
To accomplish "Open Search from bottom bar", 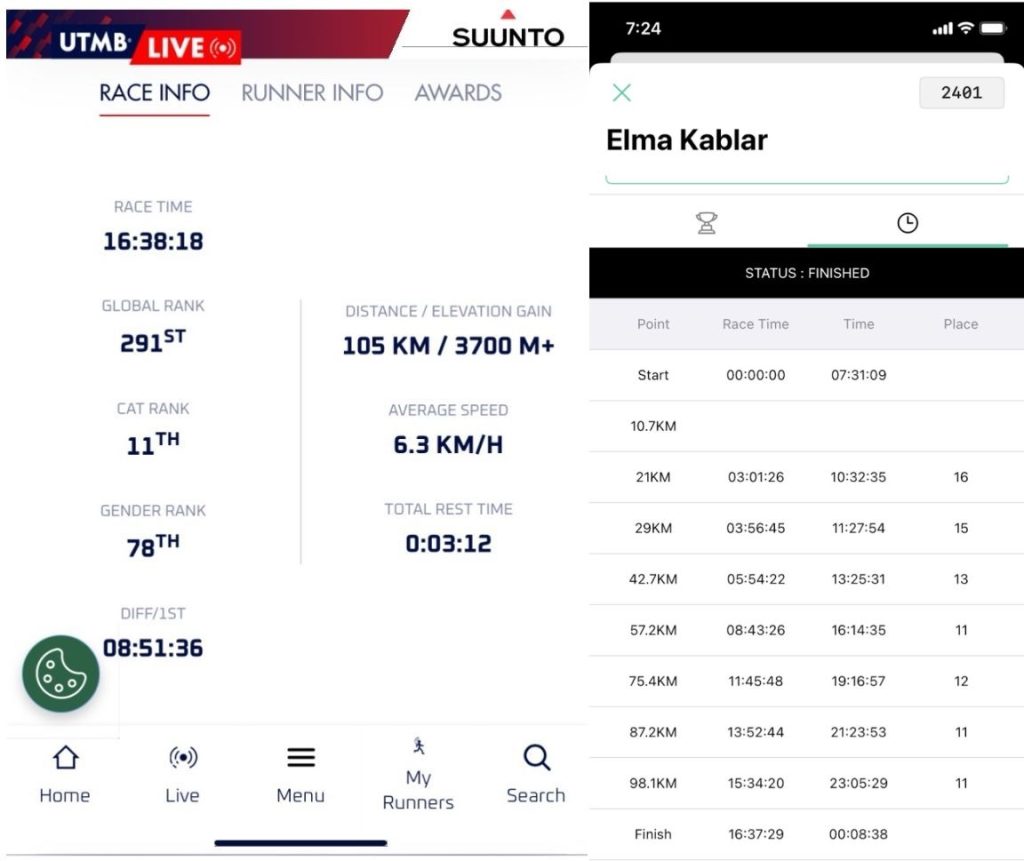I will 536,775.
